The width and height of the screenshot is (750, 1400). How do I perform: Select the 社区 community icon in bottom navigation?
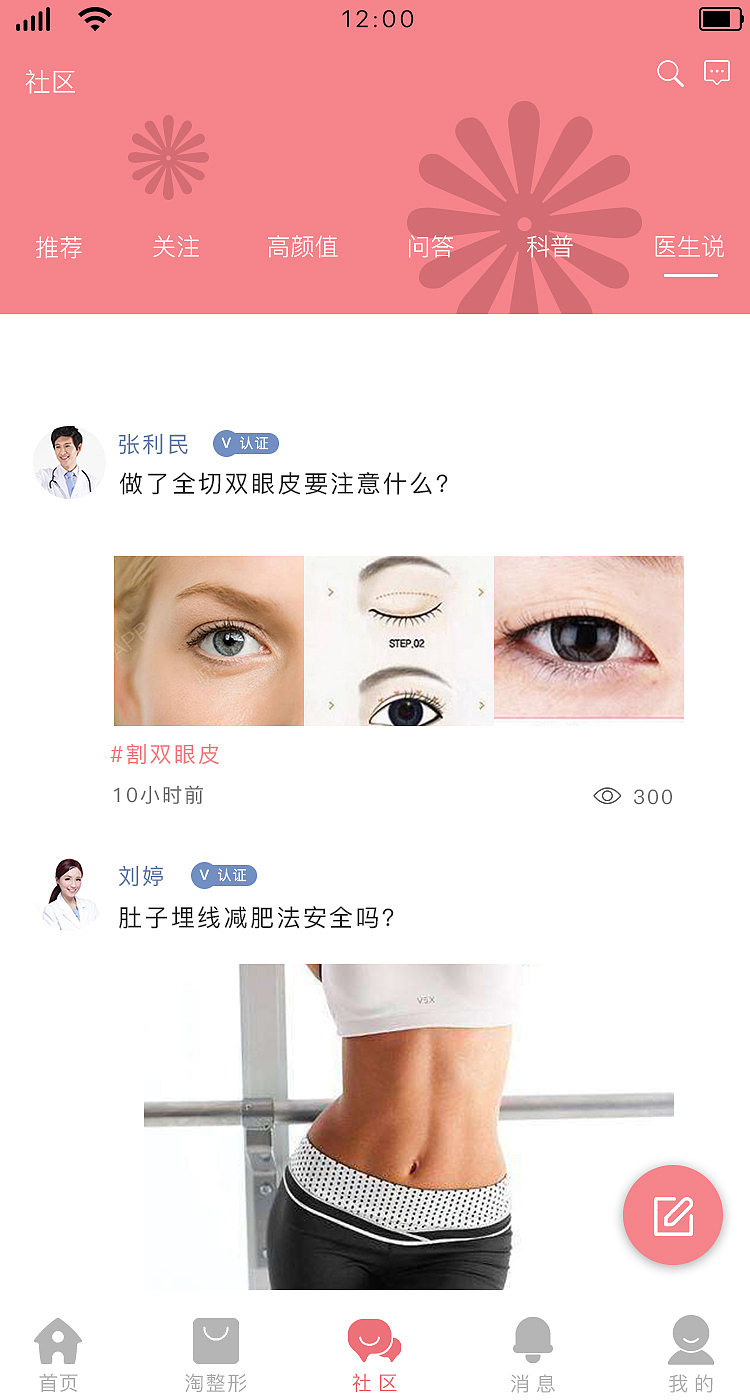click(374, 1340)
